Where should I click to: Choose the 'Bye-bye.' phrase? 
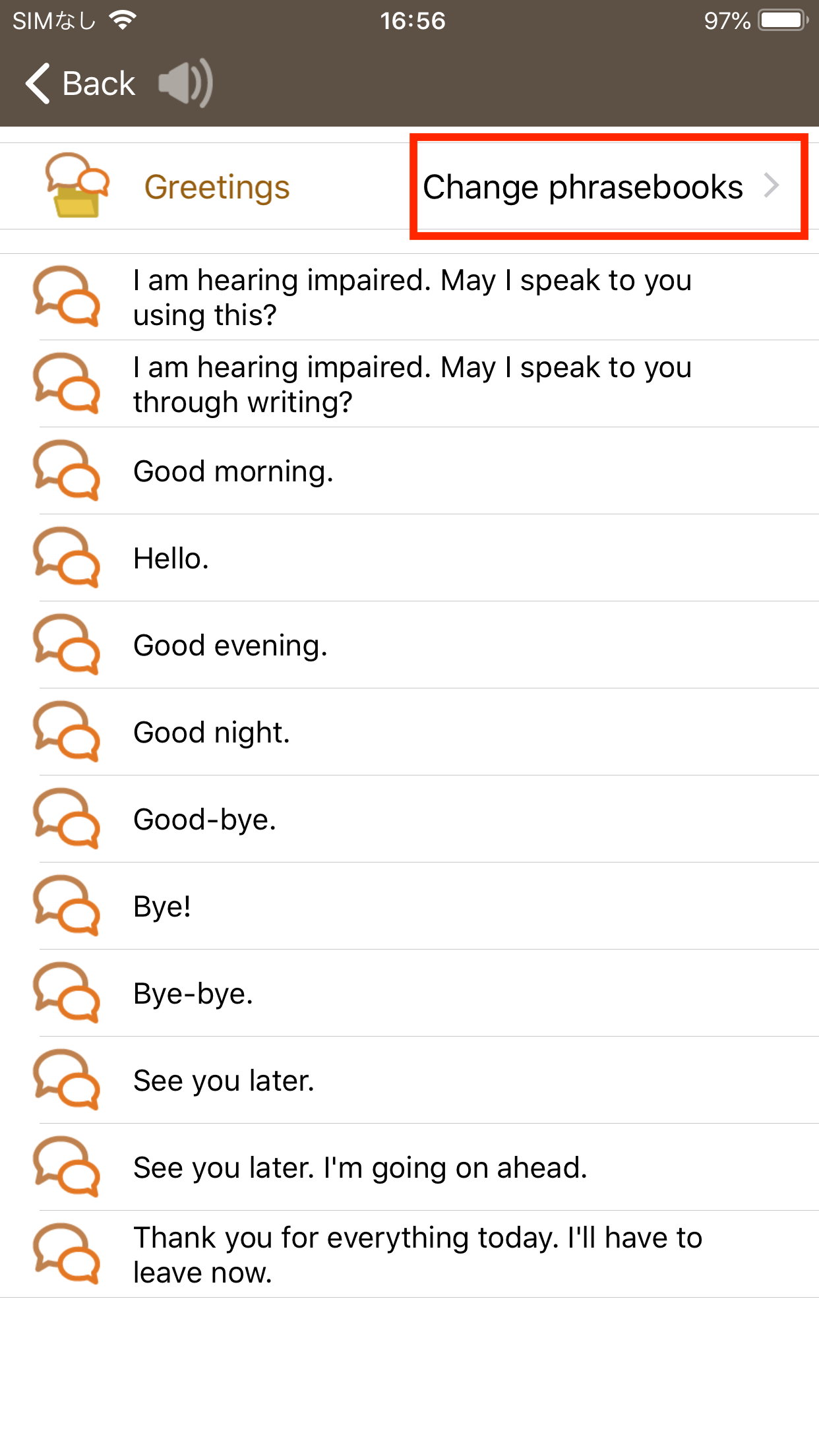[x=409, y=994]
